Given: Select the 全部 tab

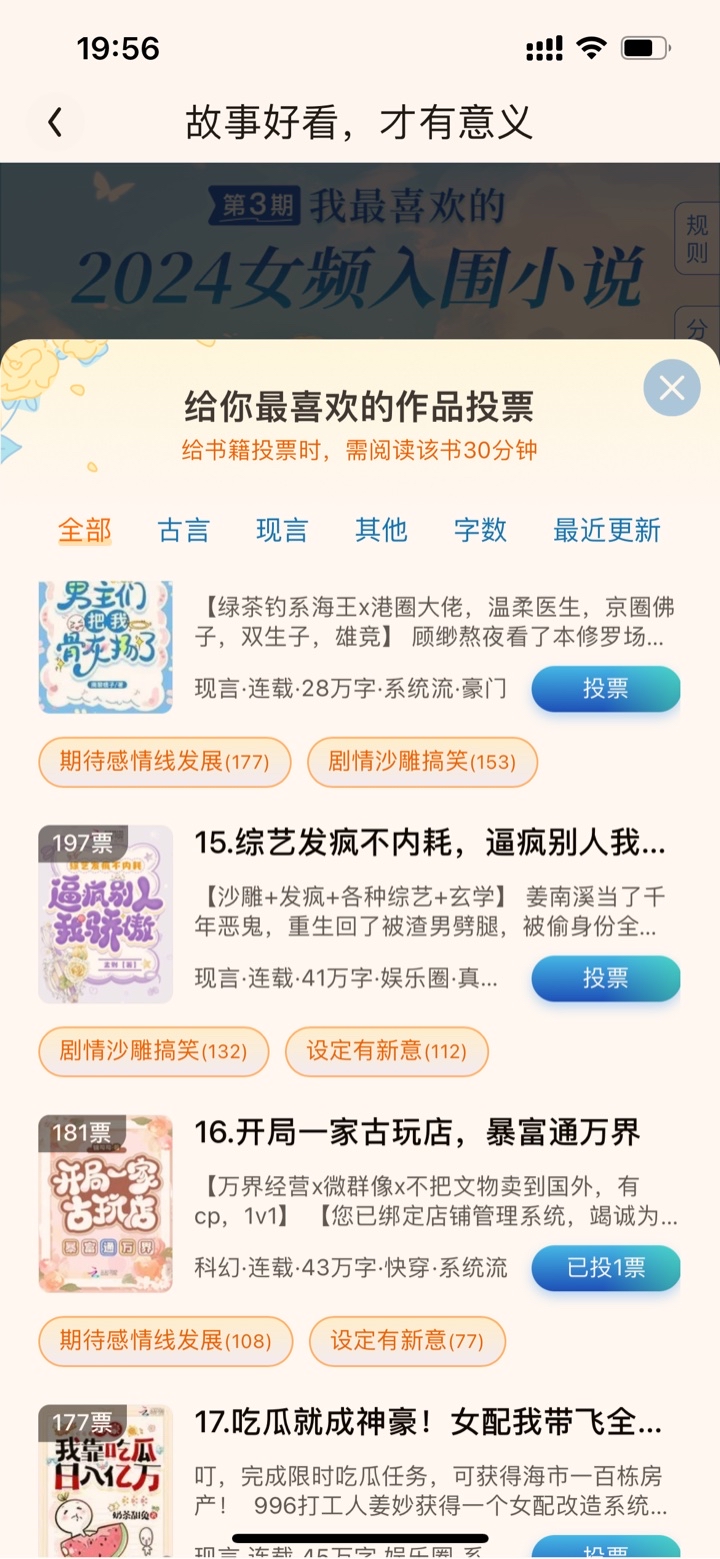Looking at the screenshot, I should click(84, 530).
